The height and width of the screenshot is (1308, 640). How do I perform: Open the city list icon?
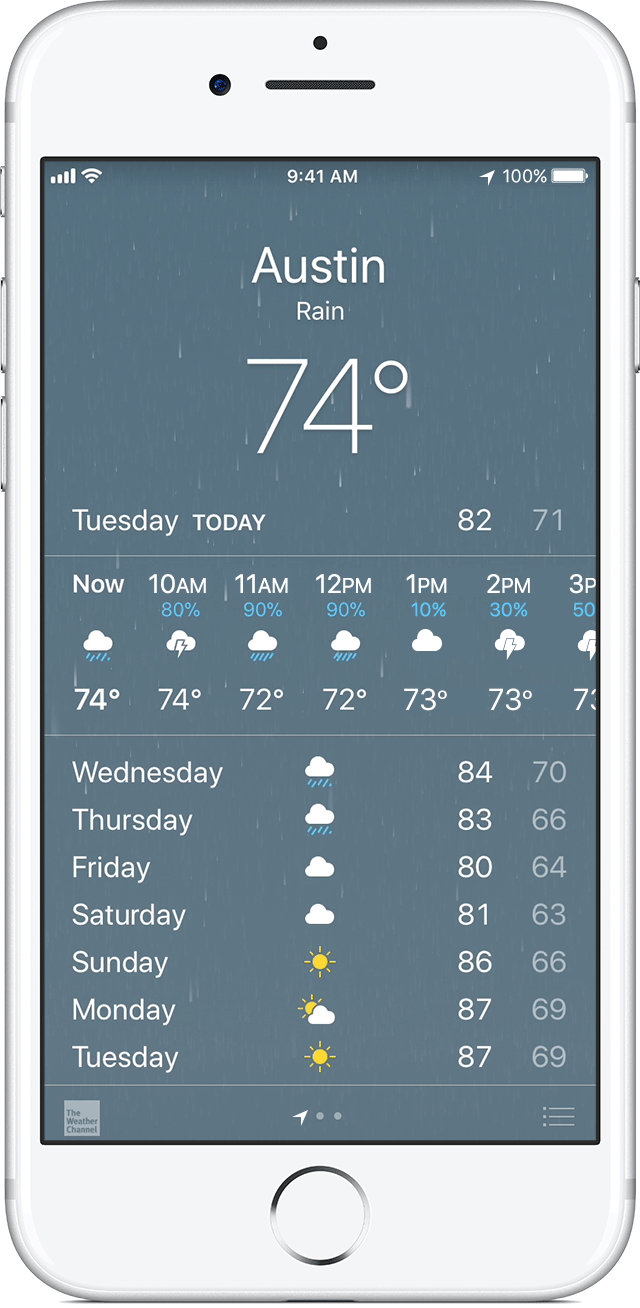[x=558, y=1116]
